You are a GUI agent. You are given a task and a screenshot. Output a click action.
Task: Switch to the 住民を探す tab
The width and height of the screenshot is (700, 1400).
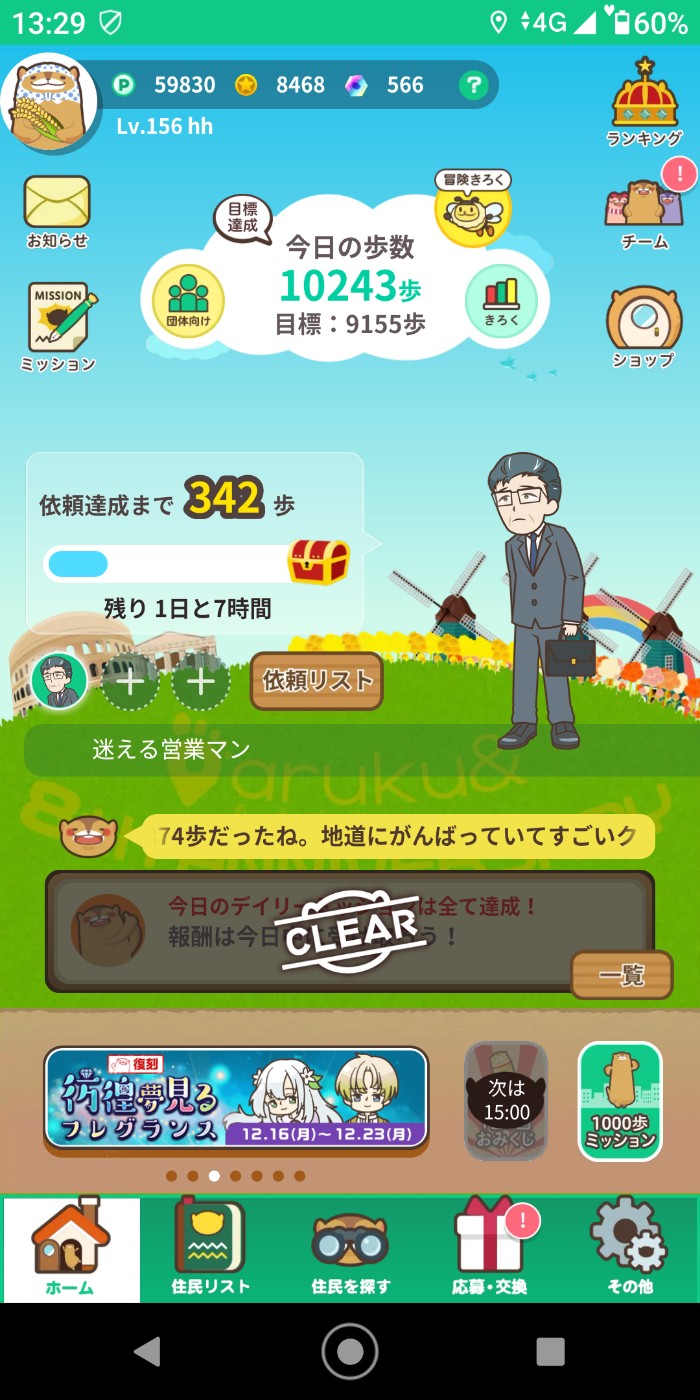point(350,1248)
